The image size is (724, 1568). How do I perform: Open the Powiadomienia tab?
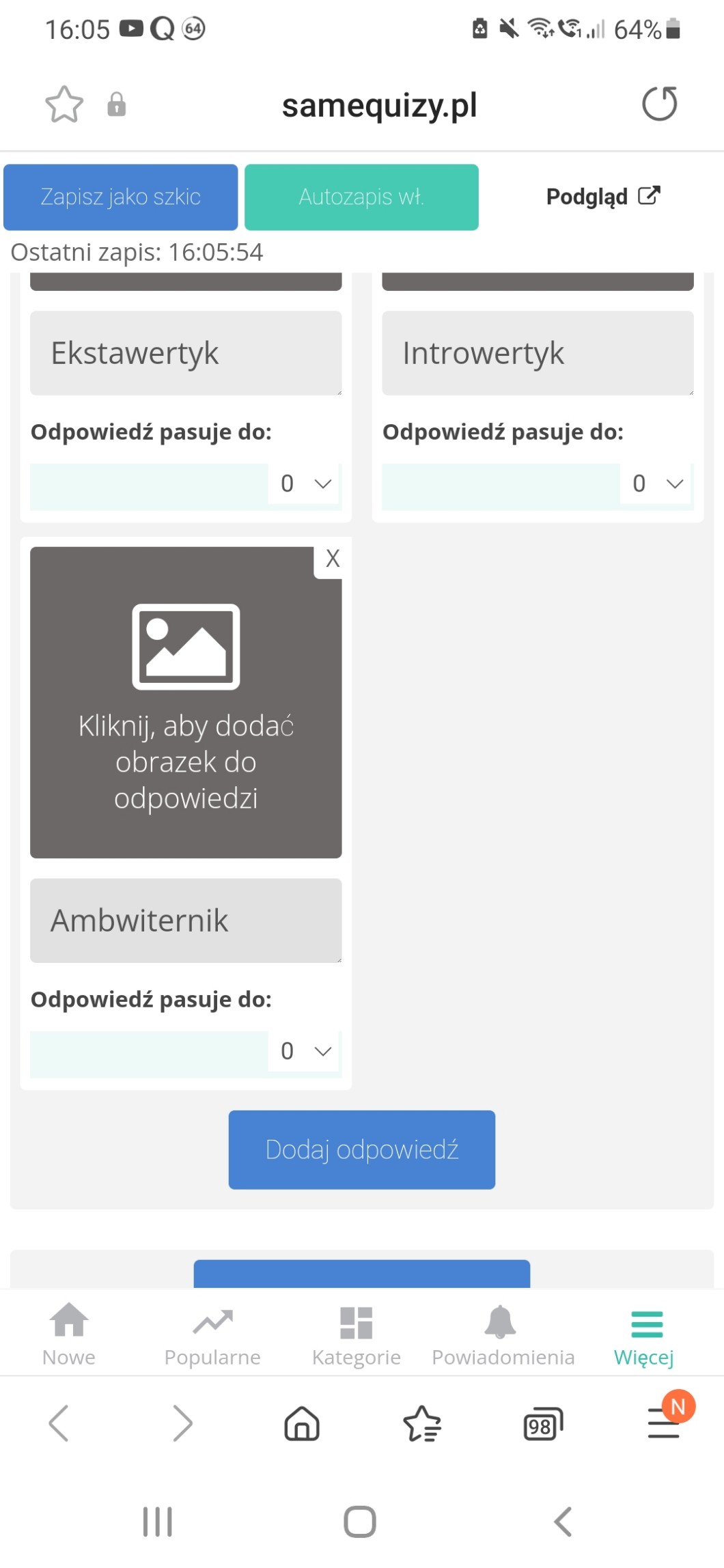503,1334
